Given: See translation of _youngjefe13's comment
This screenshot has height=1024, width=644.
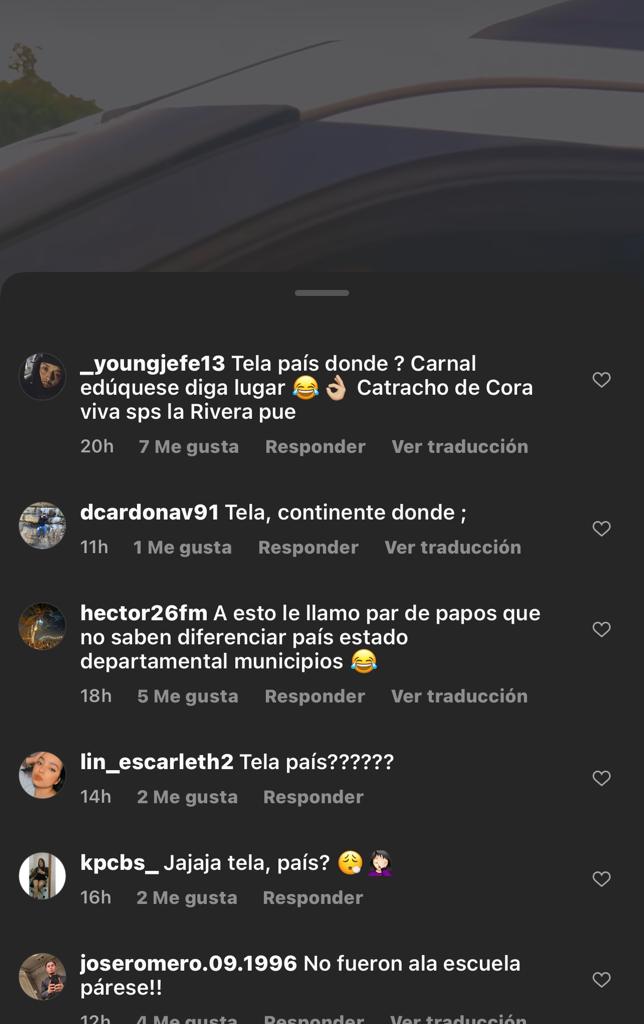Looking at the screenshot, I should (x=459, y=447).
